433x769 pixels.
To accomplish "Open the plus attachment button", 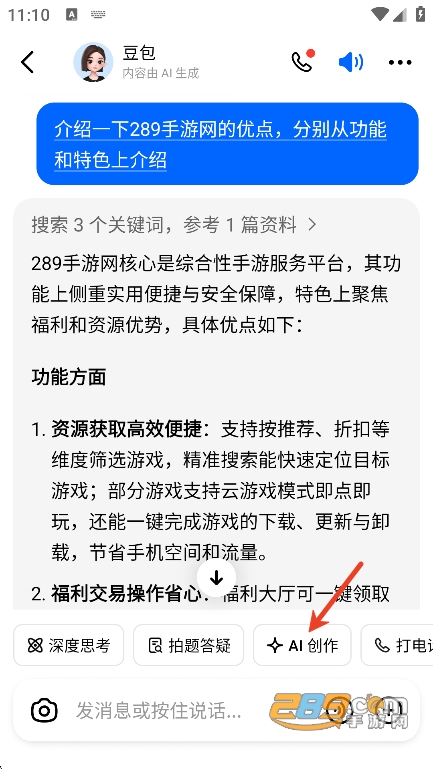I will tap(394, 710).
